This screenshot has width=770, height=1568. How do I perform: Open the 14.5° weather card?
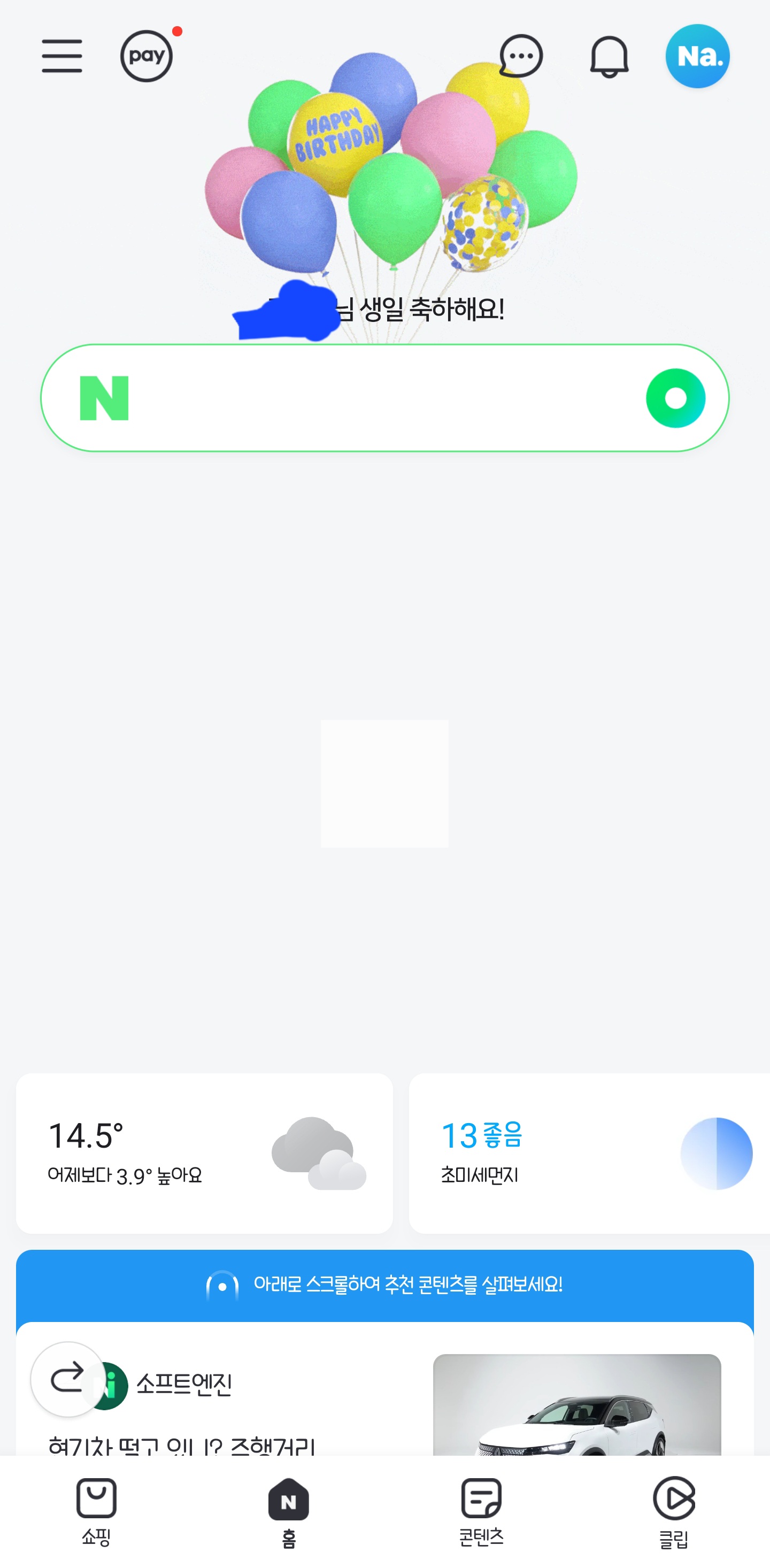tap(204, 1154)
